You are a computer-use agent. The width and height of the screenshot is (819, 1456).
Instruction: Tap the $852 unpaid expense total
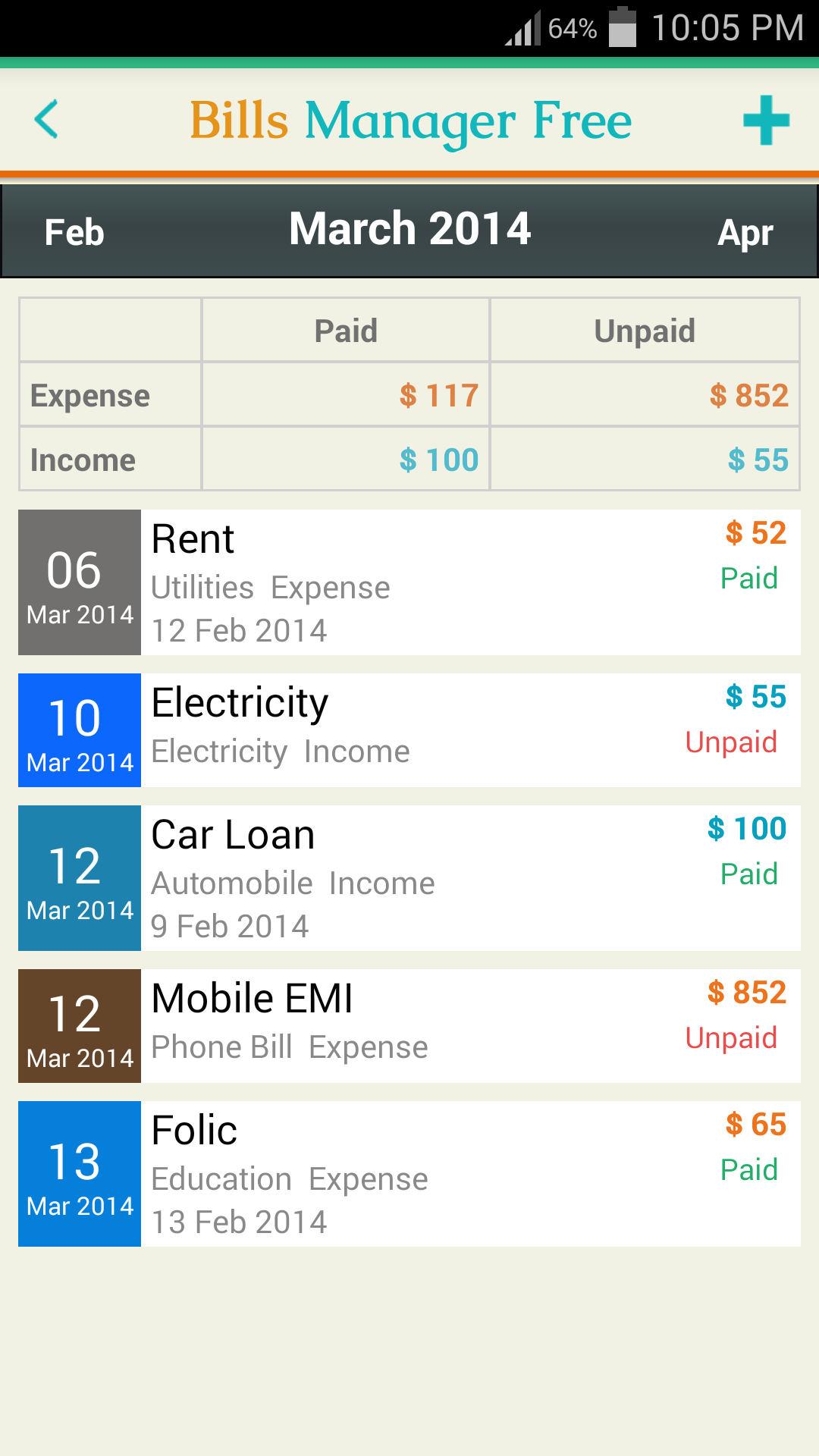tap(748, 394)
